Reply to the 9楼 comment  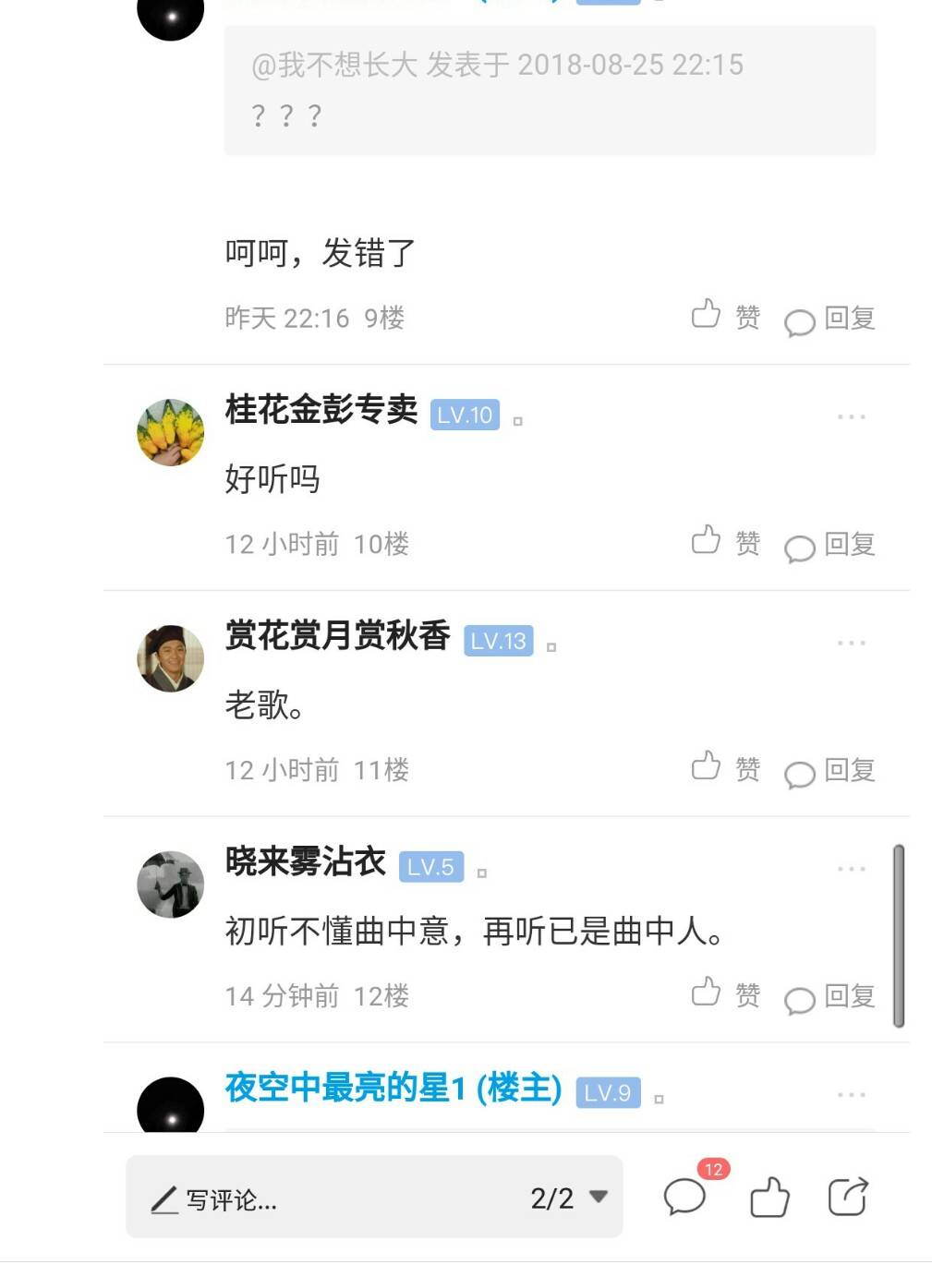click(830, 319)
